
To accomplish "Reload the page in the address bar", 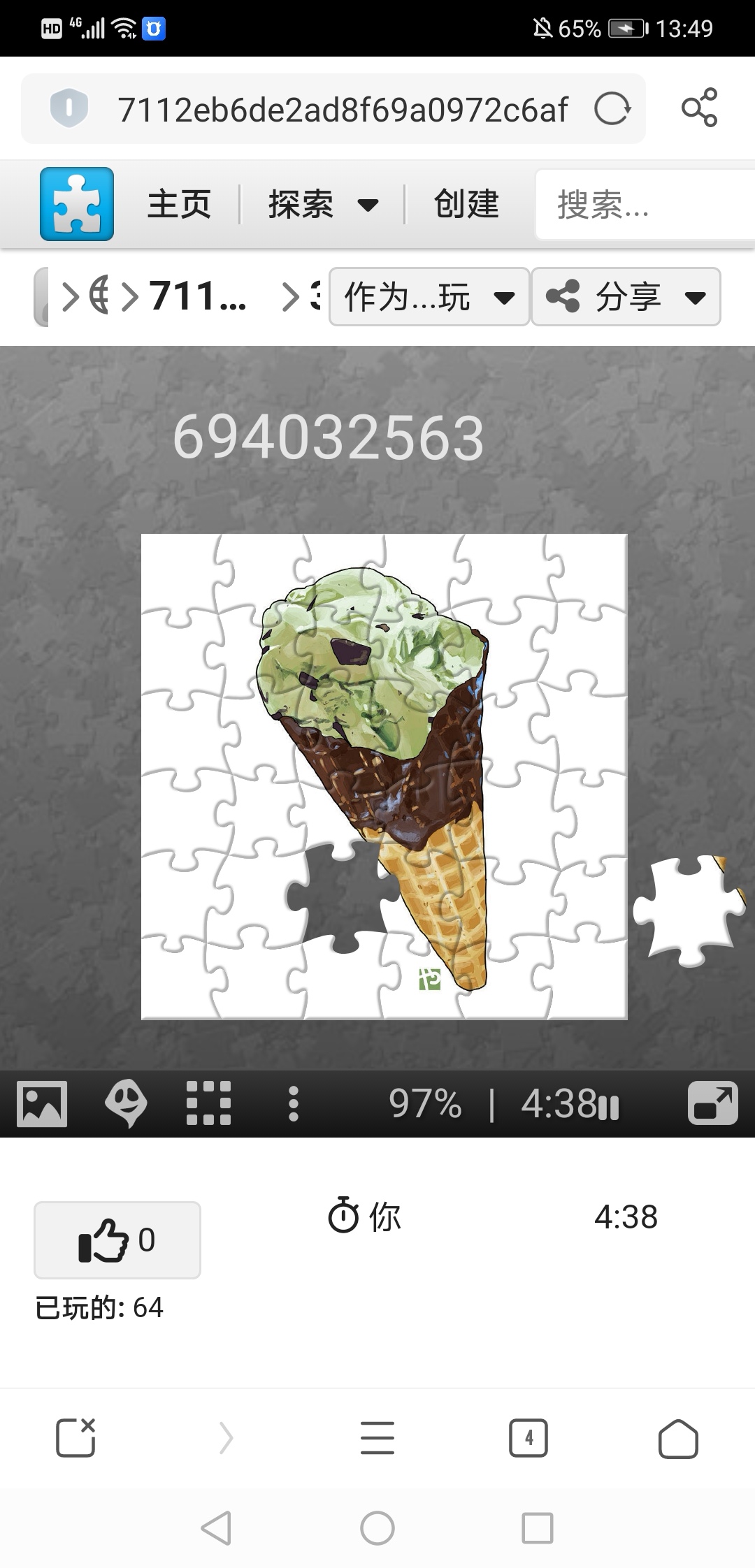I will (612, 109).
